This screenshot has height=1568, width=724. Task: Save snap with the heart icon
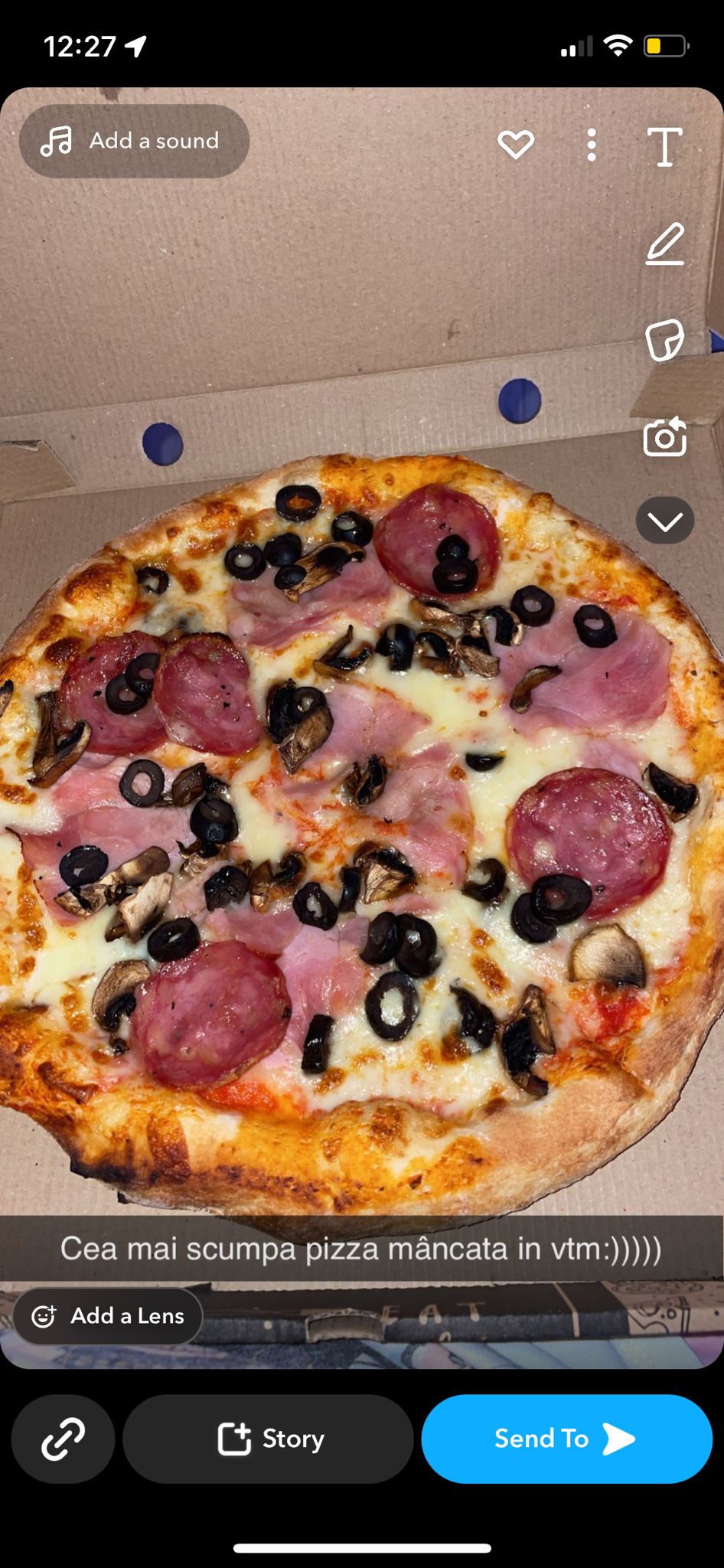[516, 144]
